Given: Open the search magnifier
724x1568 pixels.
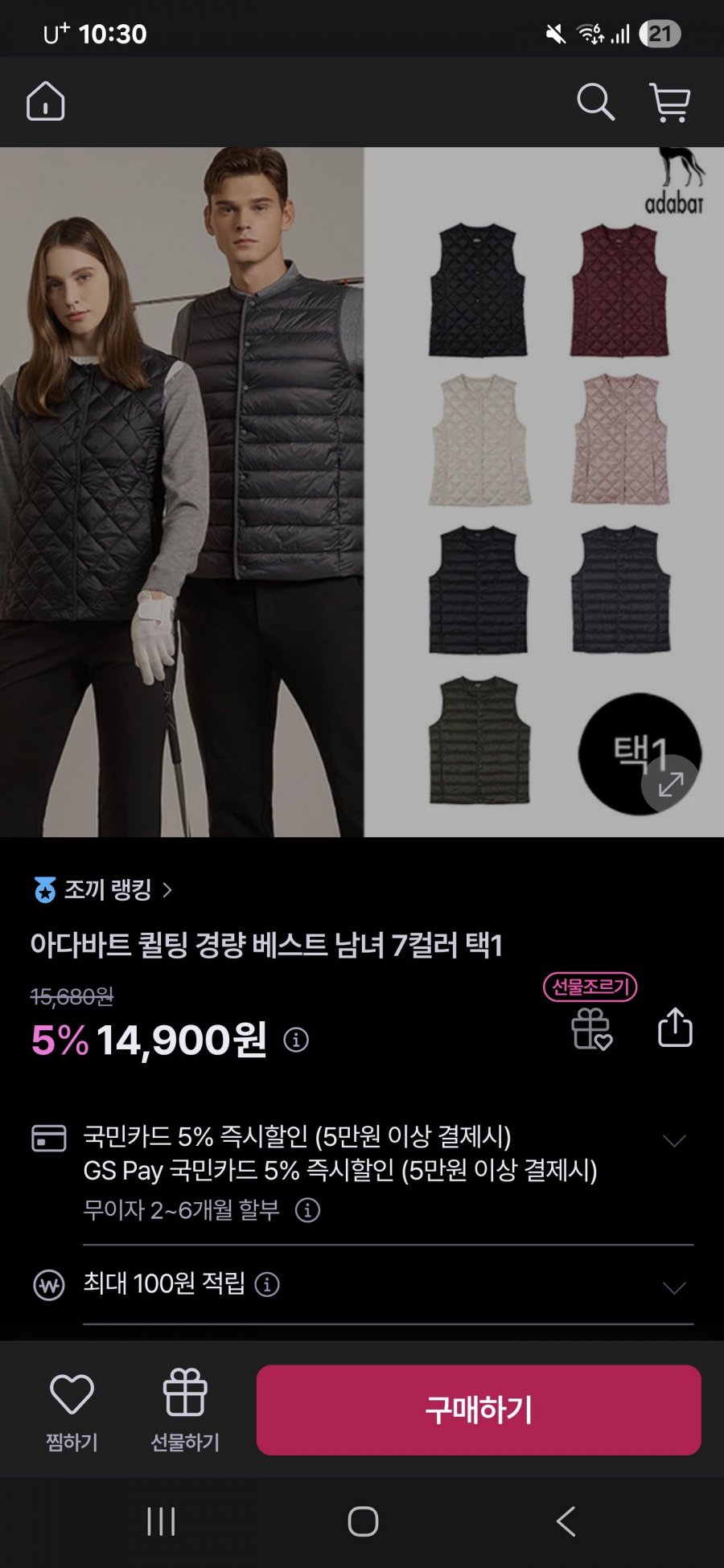Looking at the screenshot, I should 595,102.
